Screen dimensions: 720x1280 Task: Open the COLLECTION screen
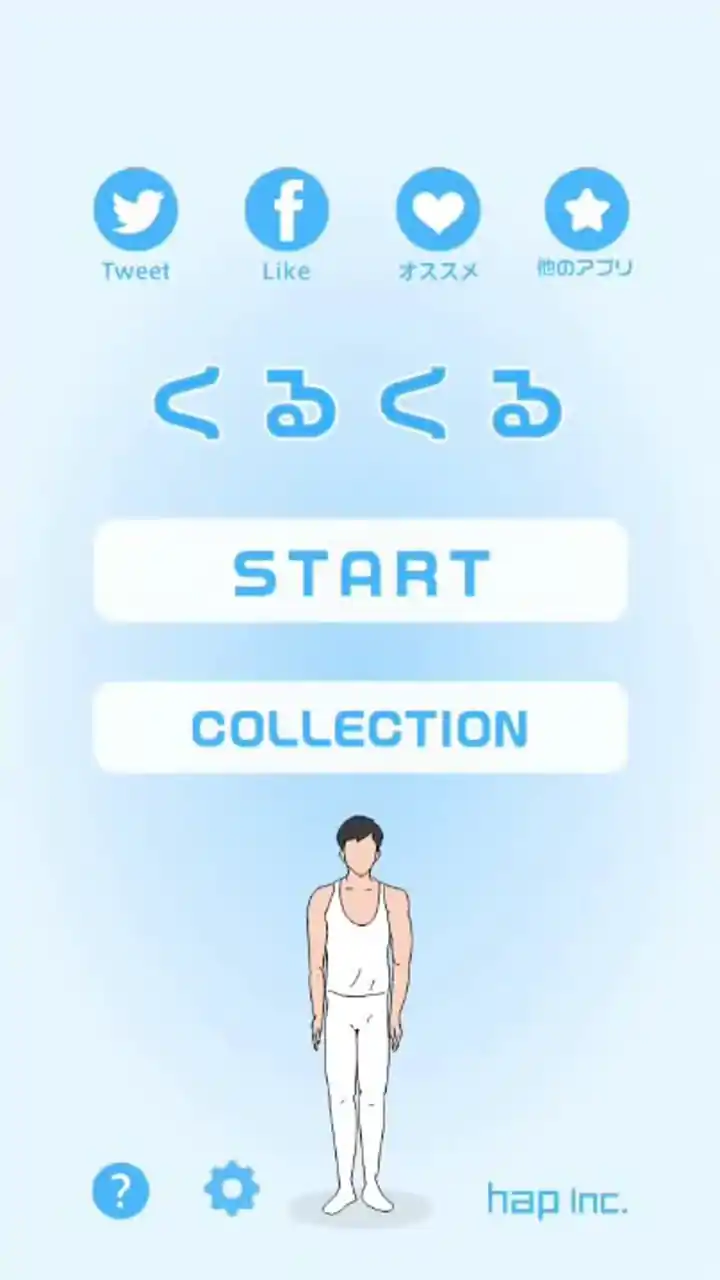tap(361, 728)
